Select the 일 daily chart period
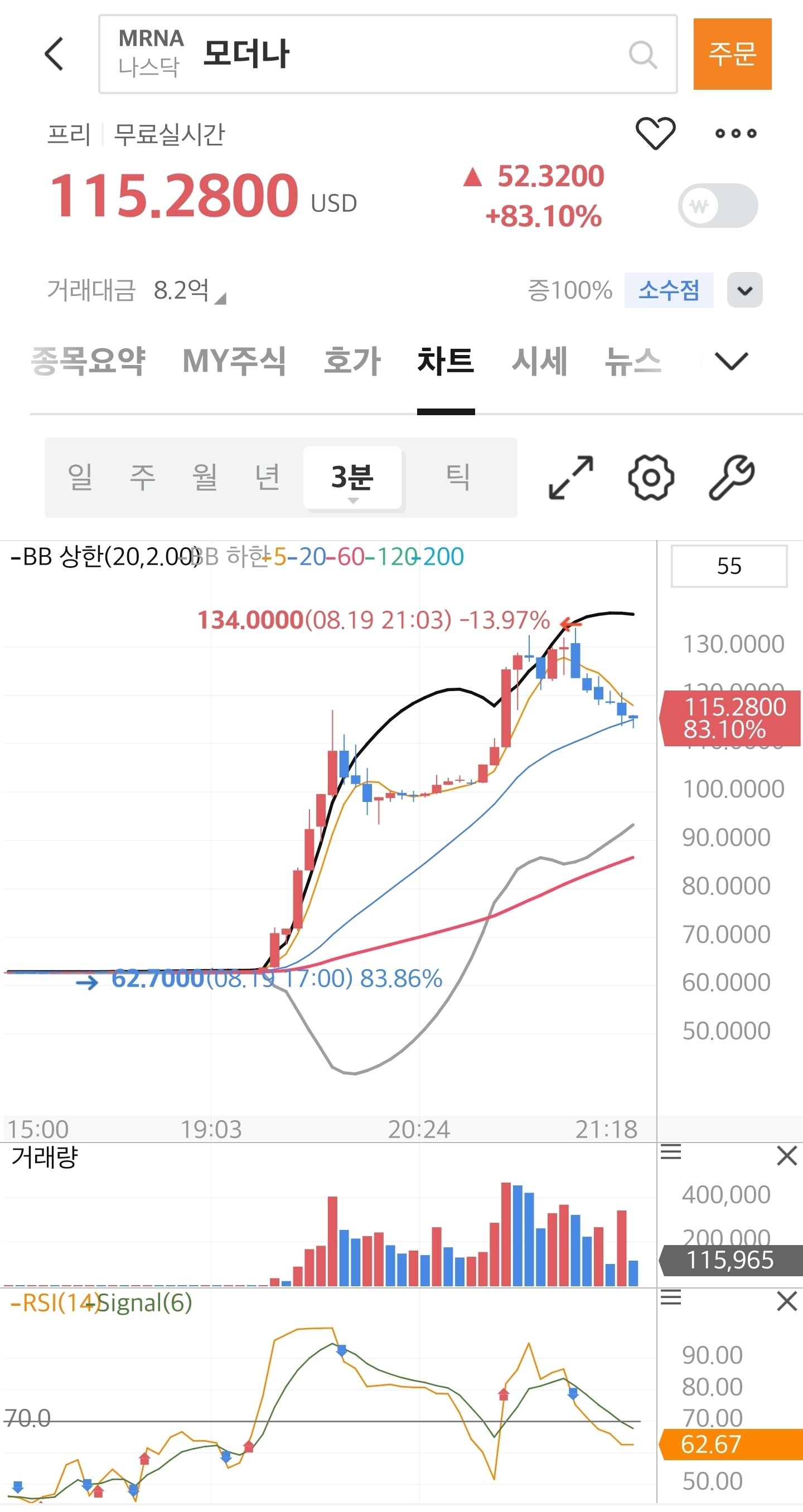803x1512 pixels. click(80, 477)
